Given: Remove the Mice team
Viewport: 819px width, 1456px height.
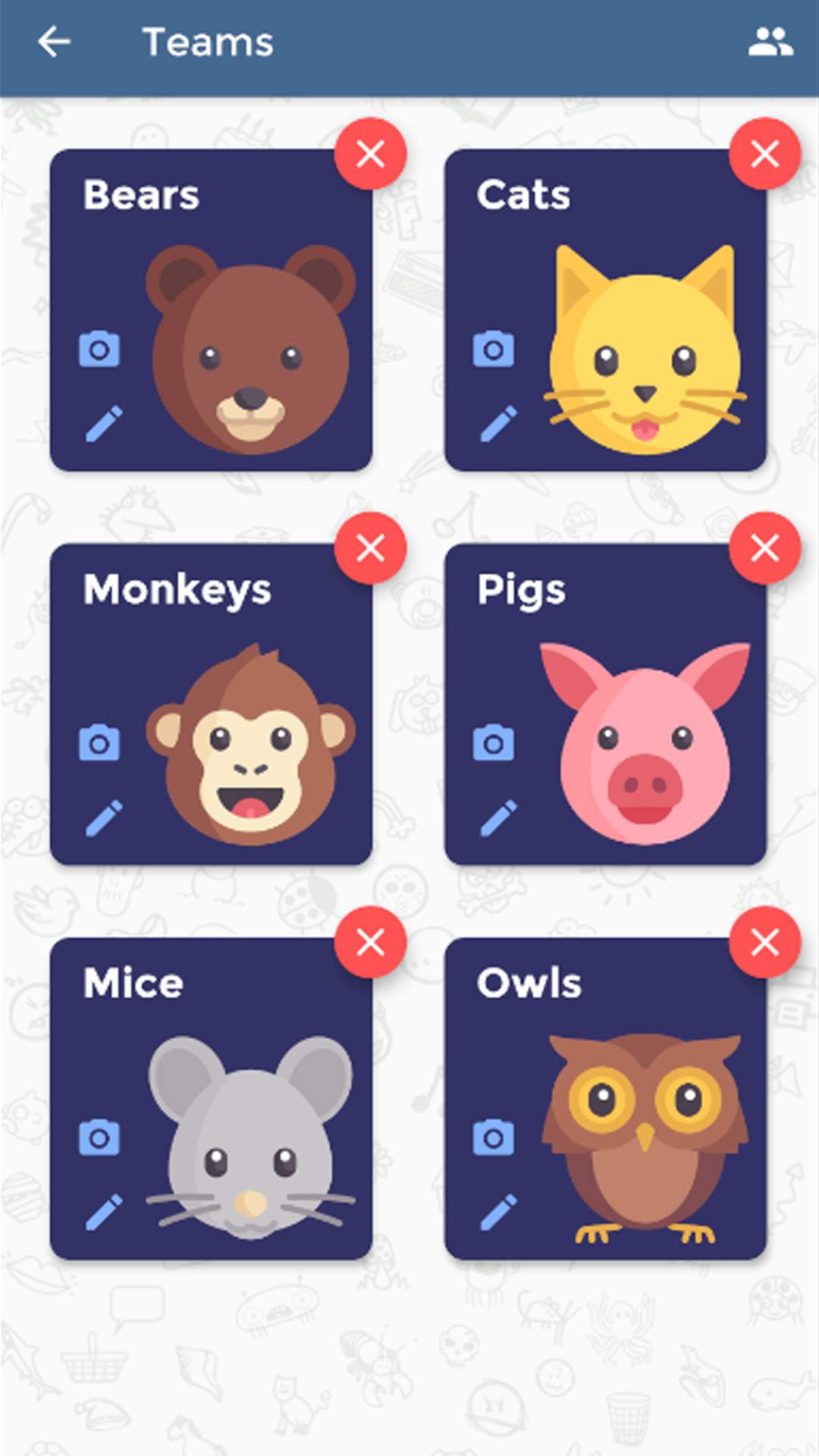Looking at the screenshot, I should click(x=371, y=943).
